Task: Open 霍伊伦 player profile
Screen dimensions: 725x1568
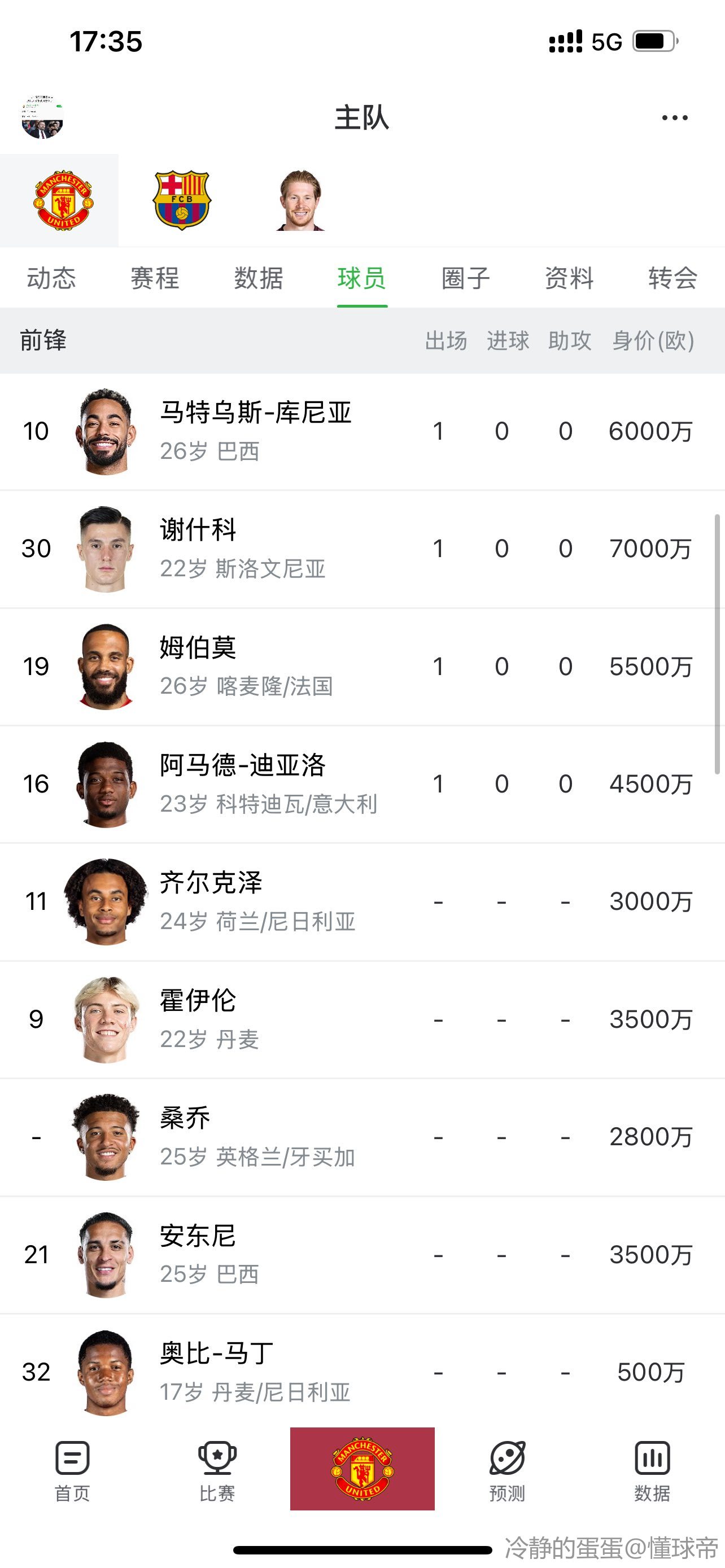Action: pos(362,1019)
